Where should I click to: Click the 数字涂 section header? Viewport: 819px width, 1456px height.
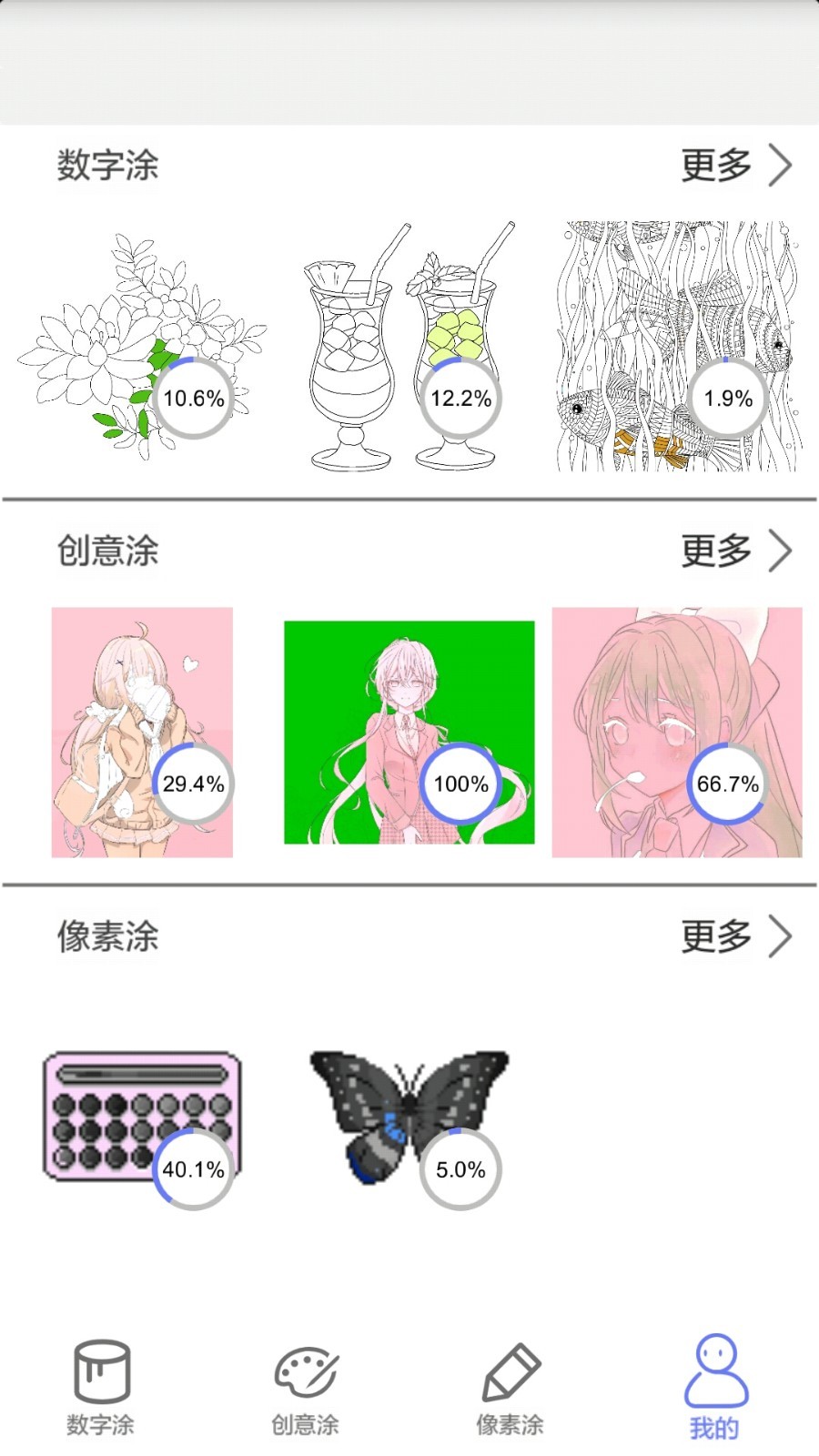coord(106,167)
